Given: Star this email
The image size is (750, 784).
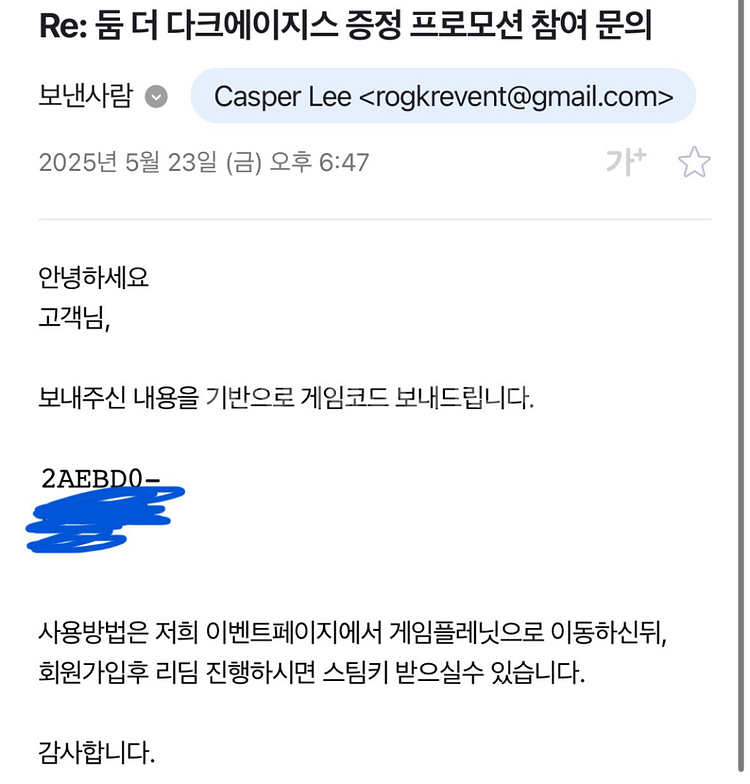Looking at the screenshot, I should tap(694, 162).
